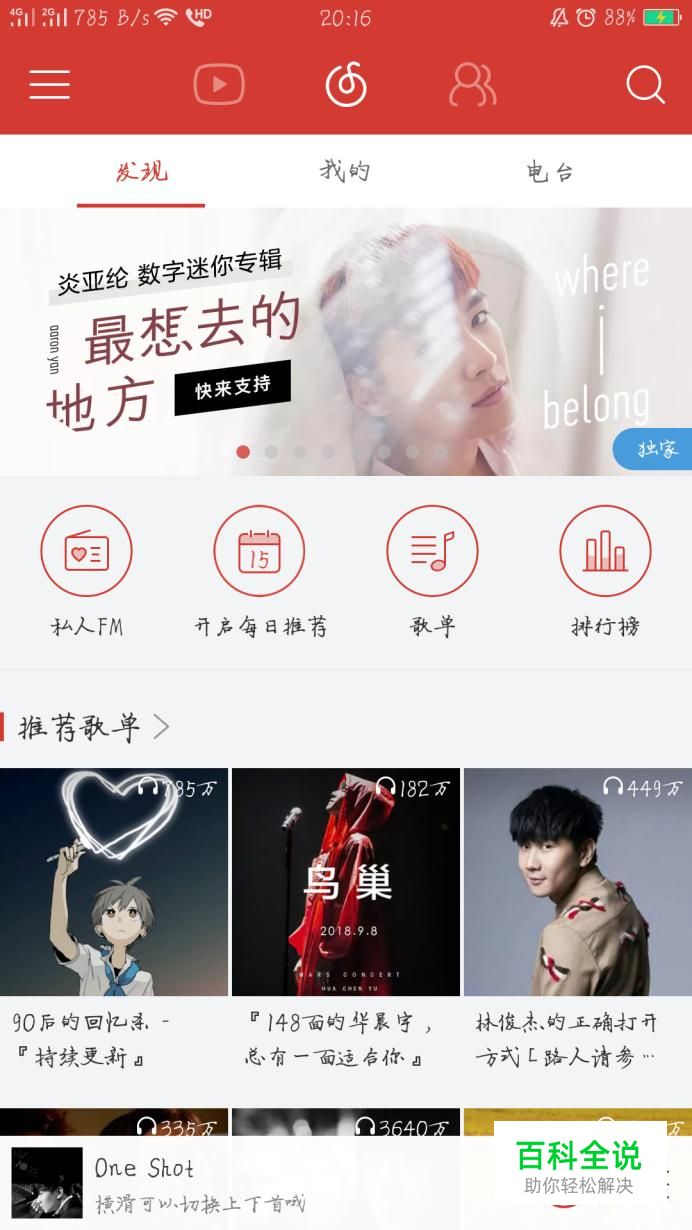Launch 私人FM radio
Screen dimensions: 692x1230
(x=86, y=551)
